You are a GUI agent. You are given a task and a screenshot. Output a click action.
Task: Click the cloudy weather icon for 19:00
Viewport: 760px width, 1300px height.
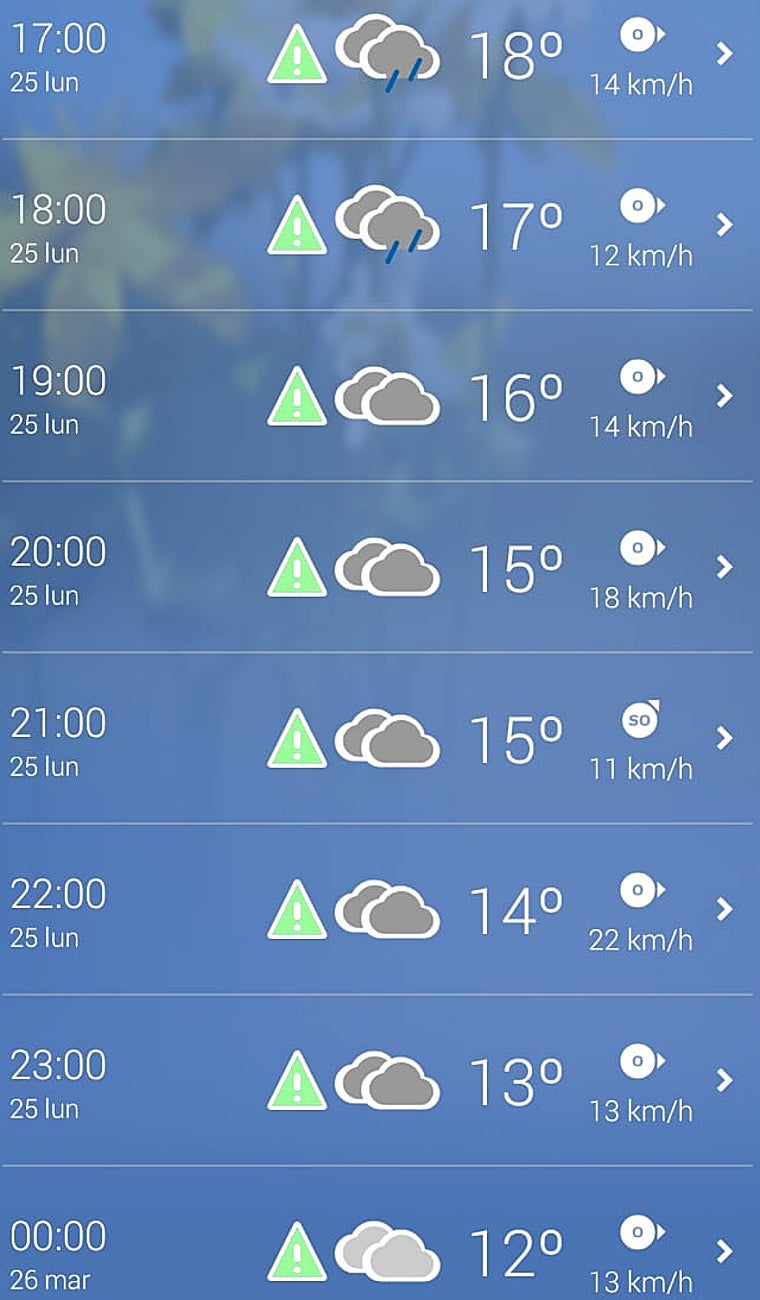point(390,395)
